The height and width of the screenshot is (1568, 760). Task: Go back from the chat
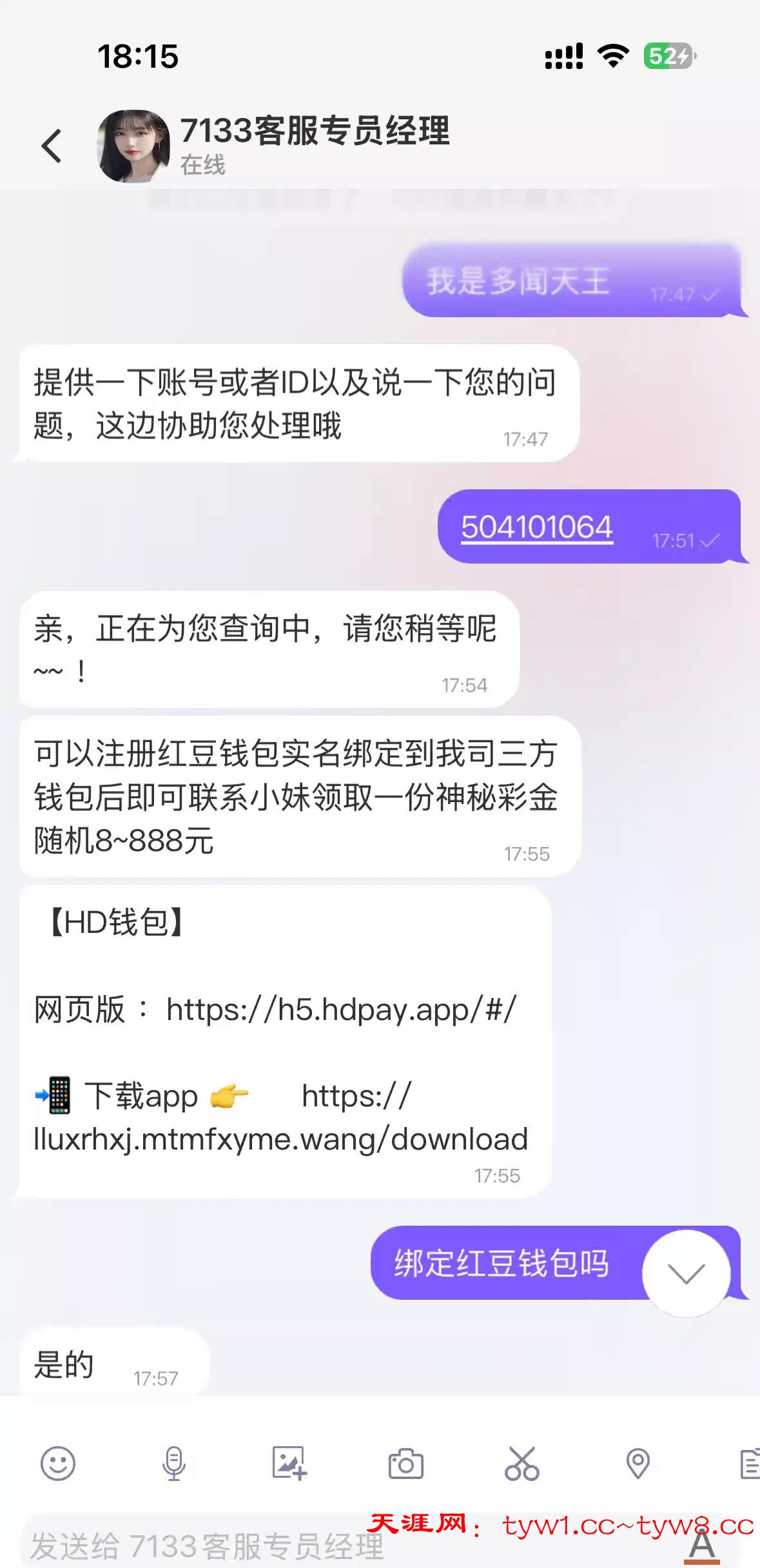(x=52, y=146)
